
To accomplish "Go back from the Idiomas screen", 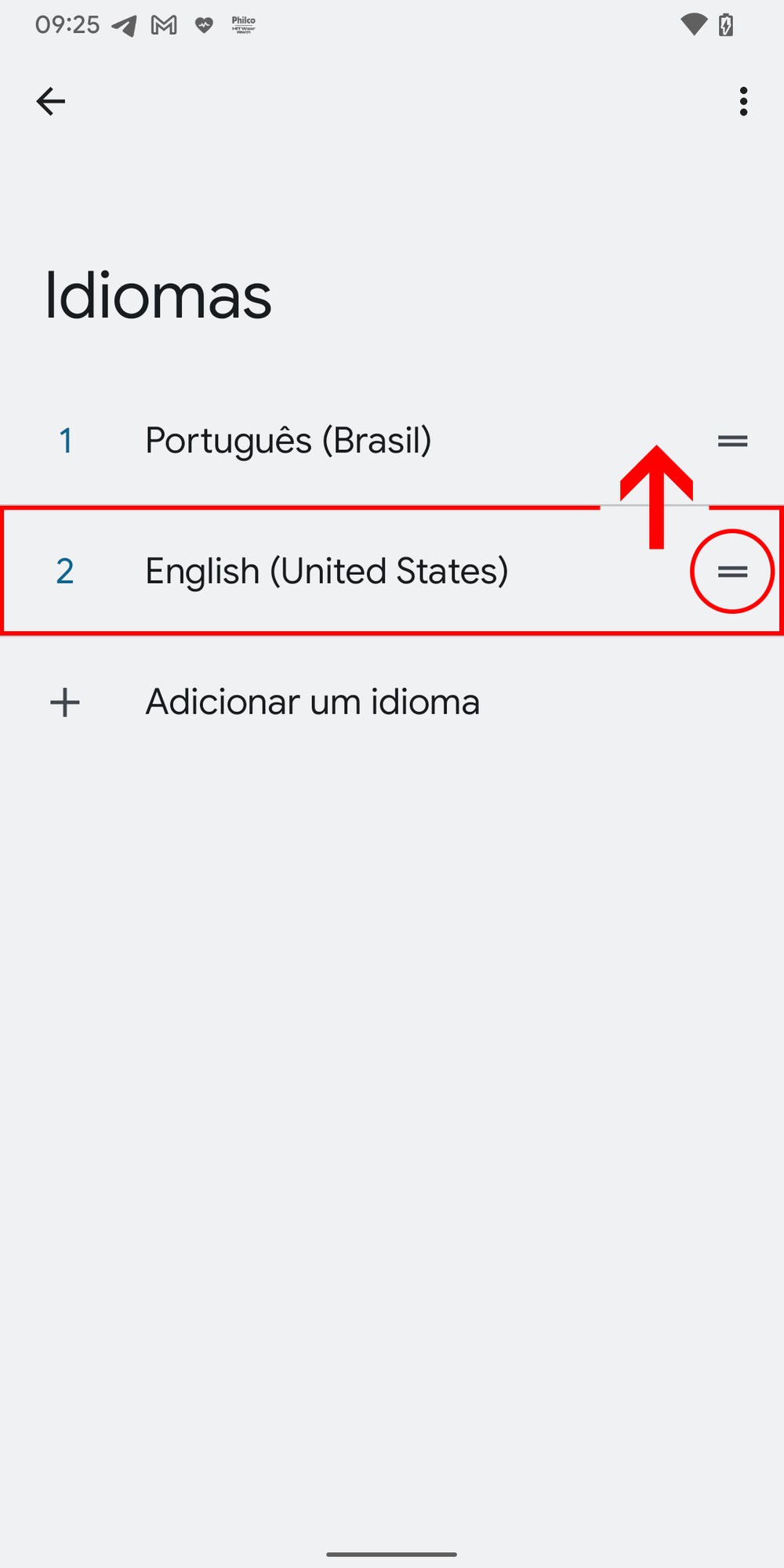I will (x=51, y=101).
